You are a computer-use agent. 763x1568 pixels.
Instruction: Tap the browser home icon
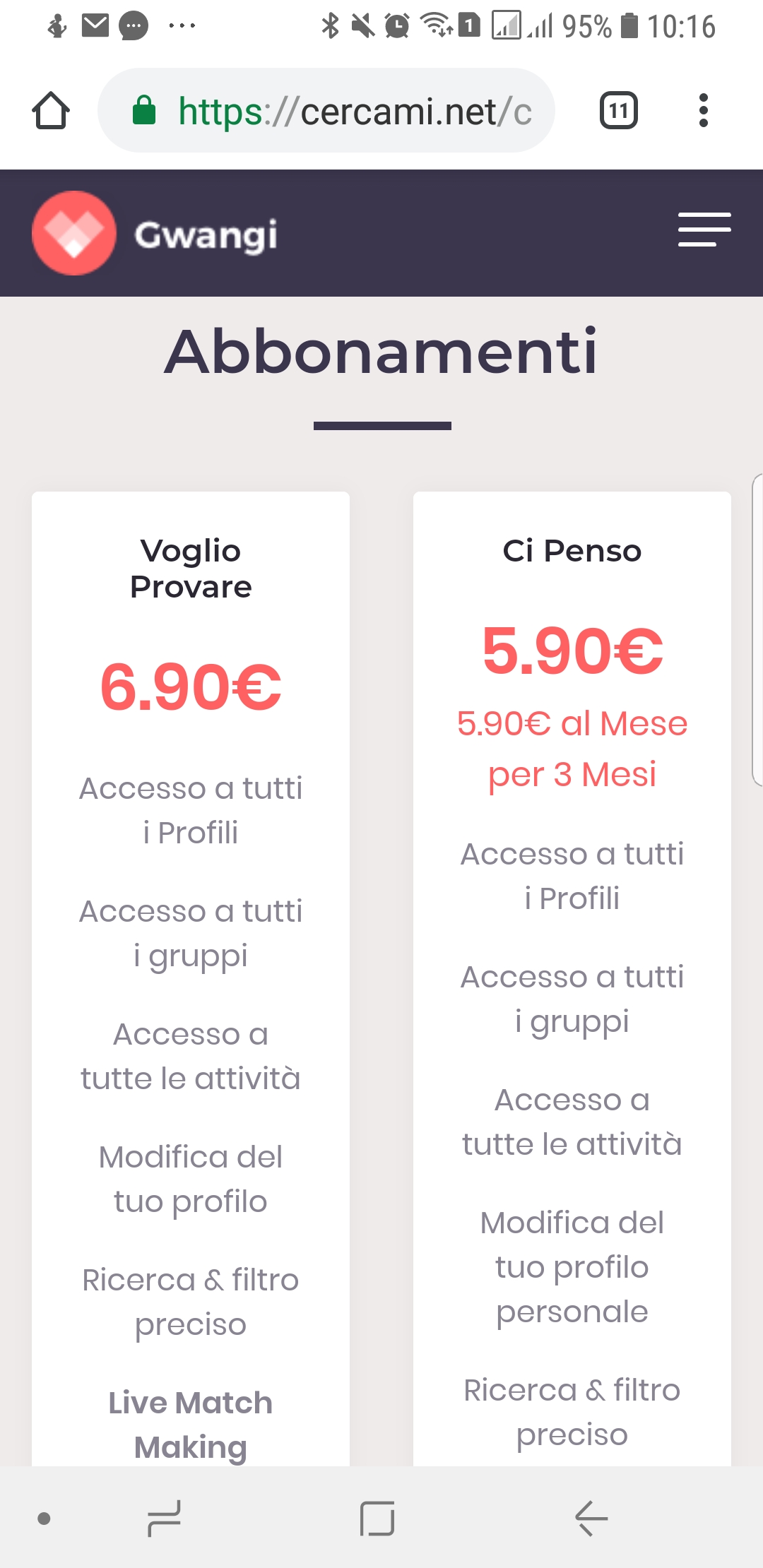pos(51,111)
